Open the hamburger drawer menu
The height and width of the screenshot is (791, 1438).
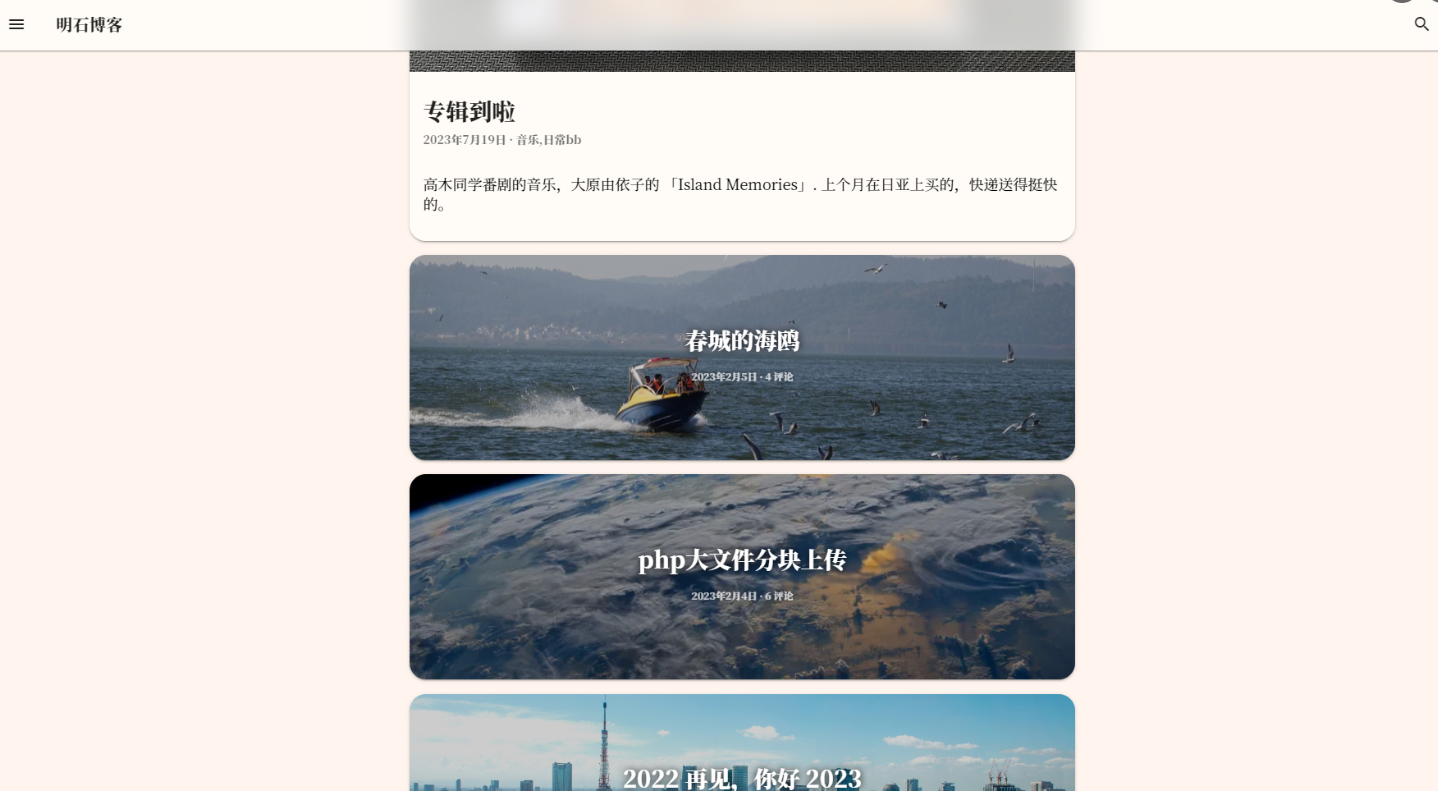(16, 24)
